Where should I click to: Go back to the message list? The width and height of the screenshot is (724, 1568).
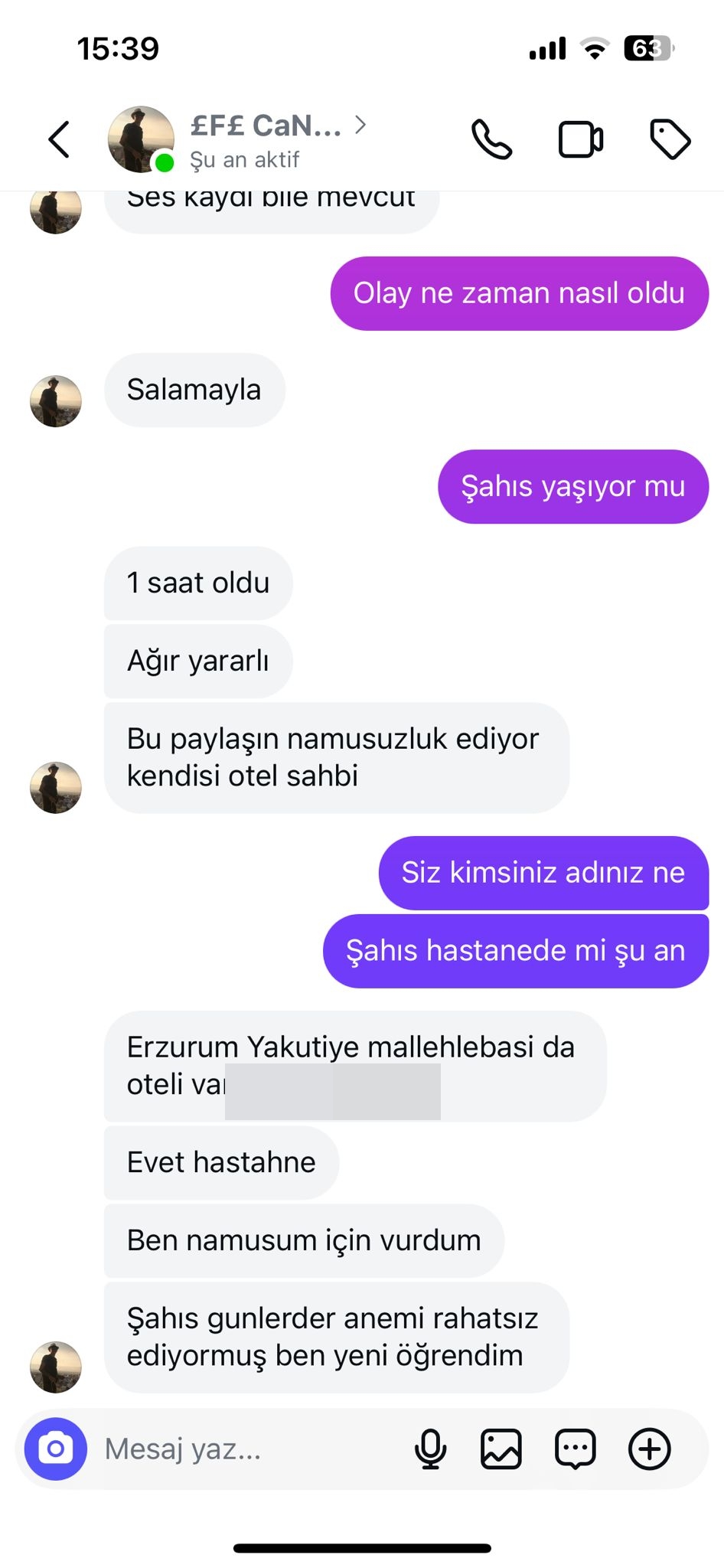pos(59,139)
